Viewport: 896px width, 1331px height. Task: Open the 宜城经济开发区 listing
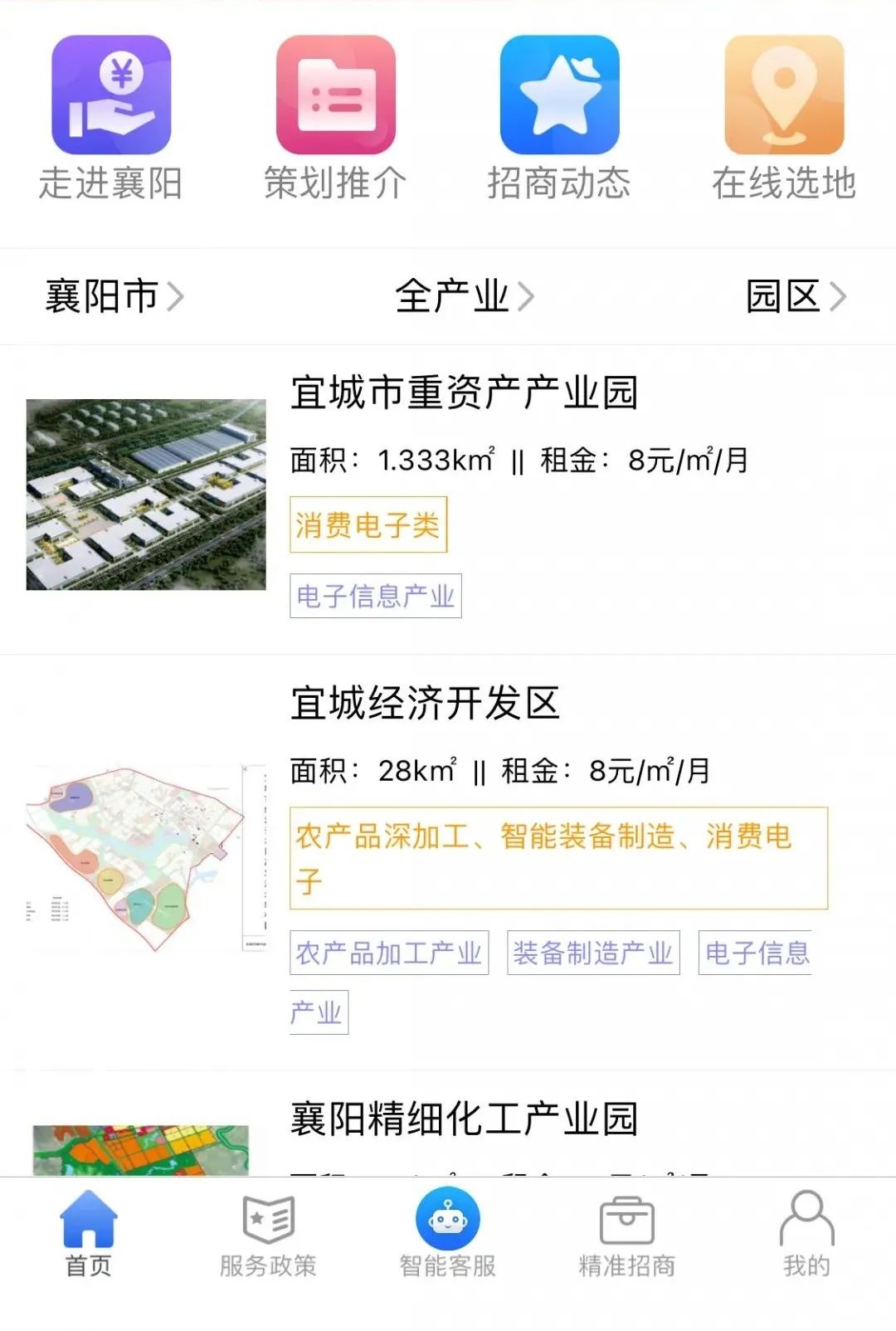pos(425,704)
